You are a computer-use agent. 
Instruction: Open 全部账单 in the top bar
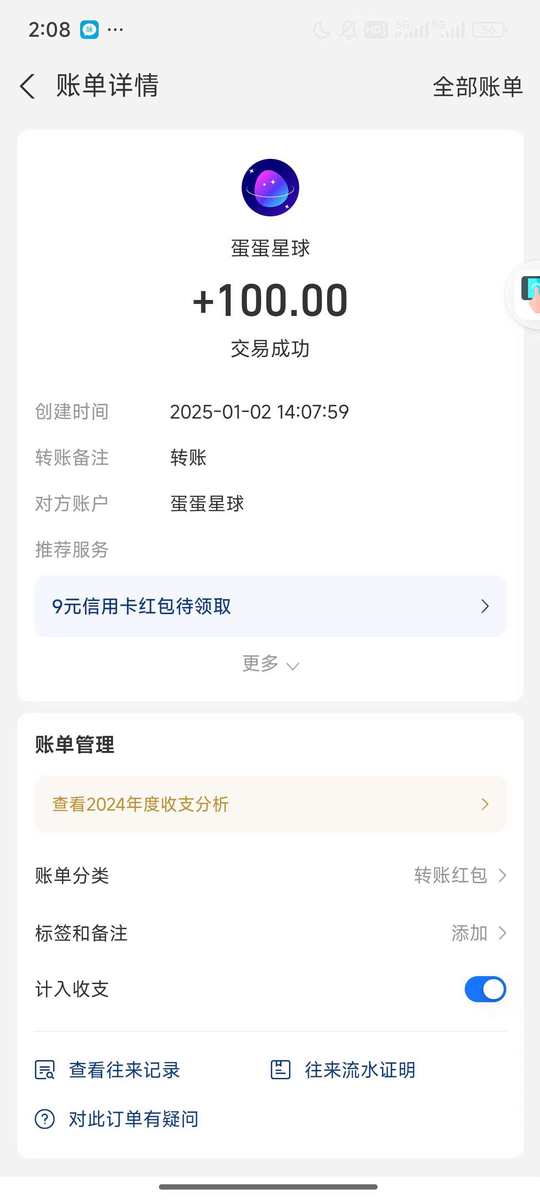(x=477, y=87)
